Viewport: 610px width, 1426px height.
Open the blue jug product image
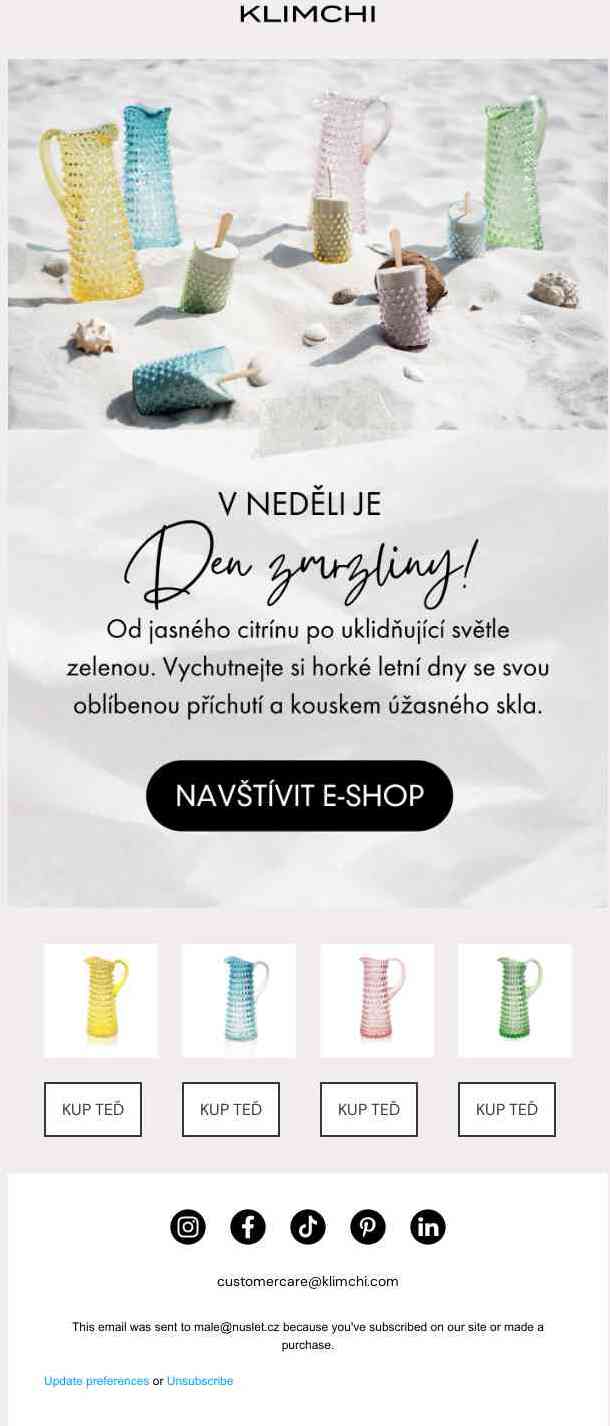pyautogui.click(x=239, y=1000)
